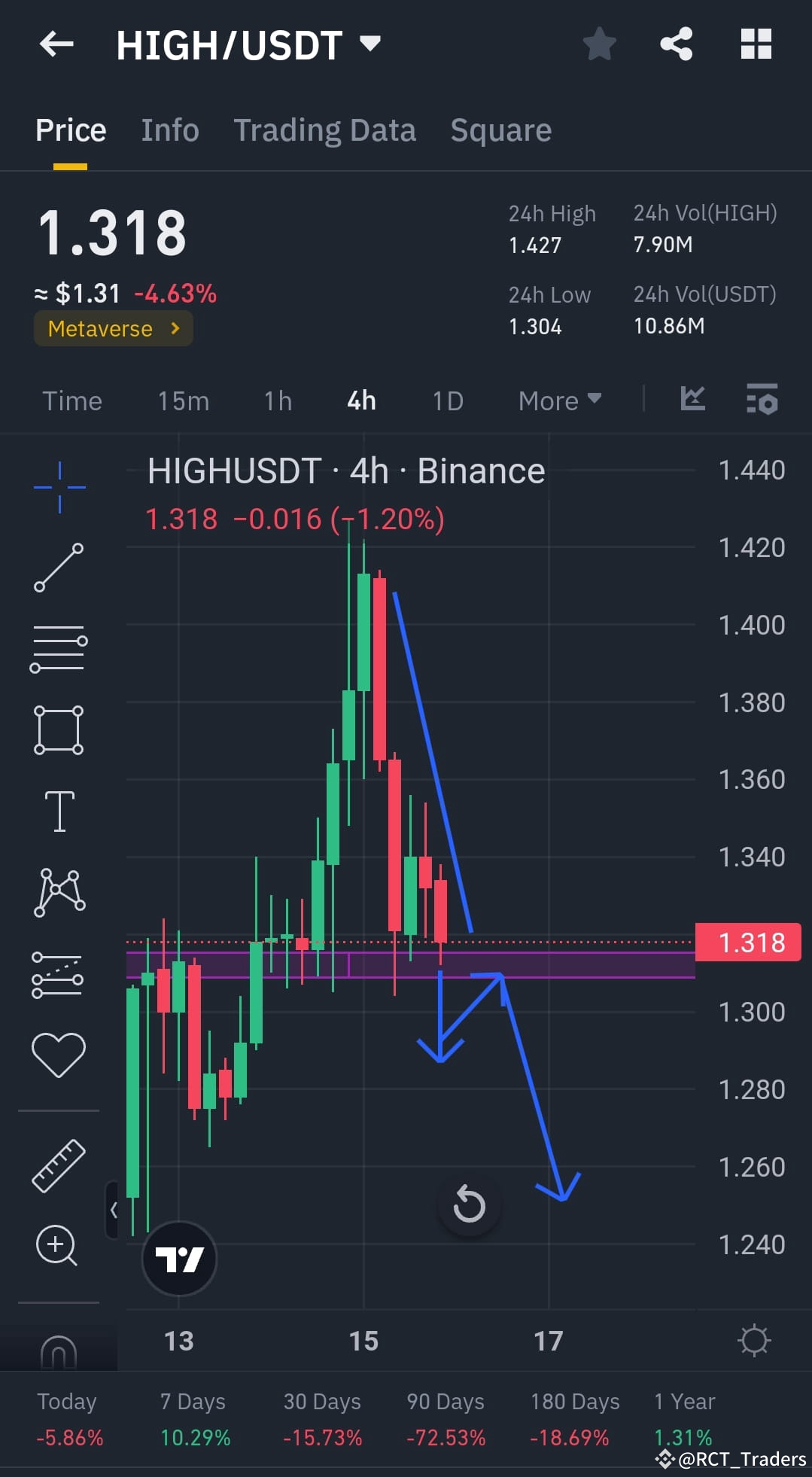812x1477 pixels.
Task: Select the crosshair cursor tool
Action: click(x=59, y=486)
